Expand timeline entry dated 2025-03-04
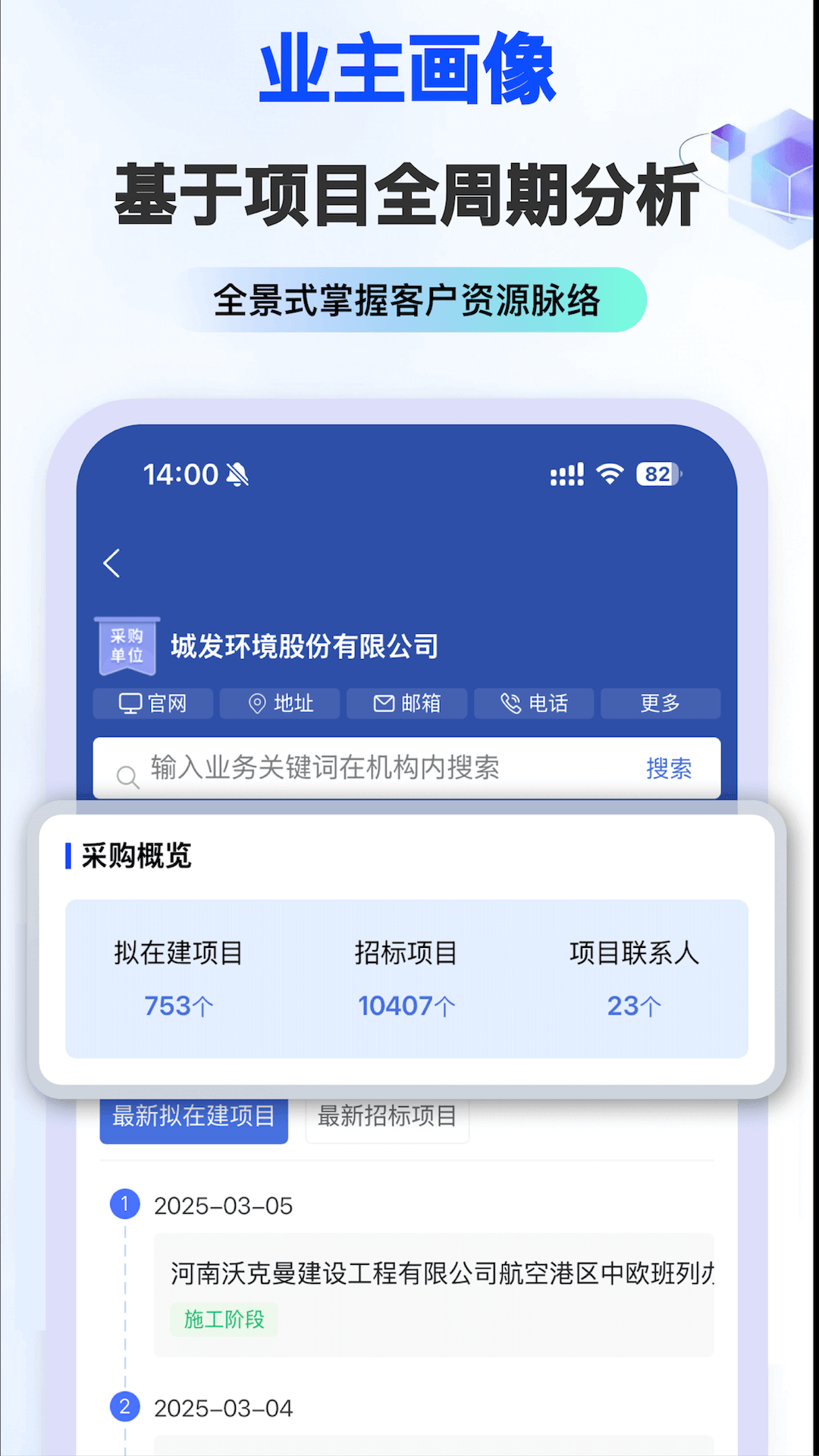This screenshot has width=819, height=1456. tap(224, 1407)
